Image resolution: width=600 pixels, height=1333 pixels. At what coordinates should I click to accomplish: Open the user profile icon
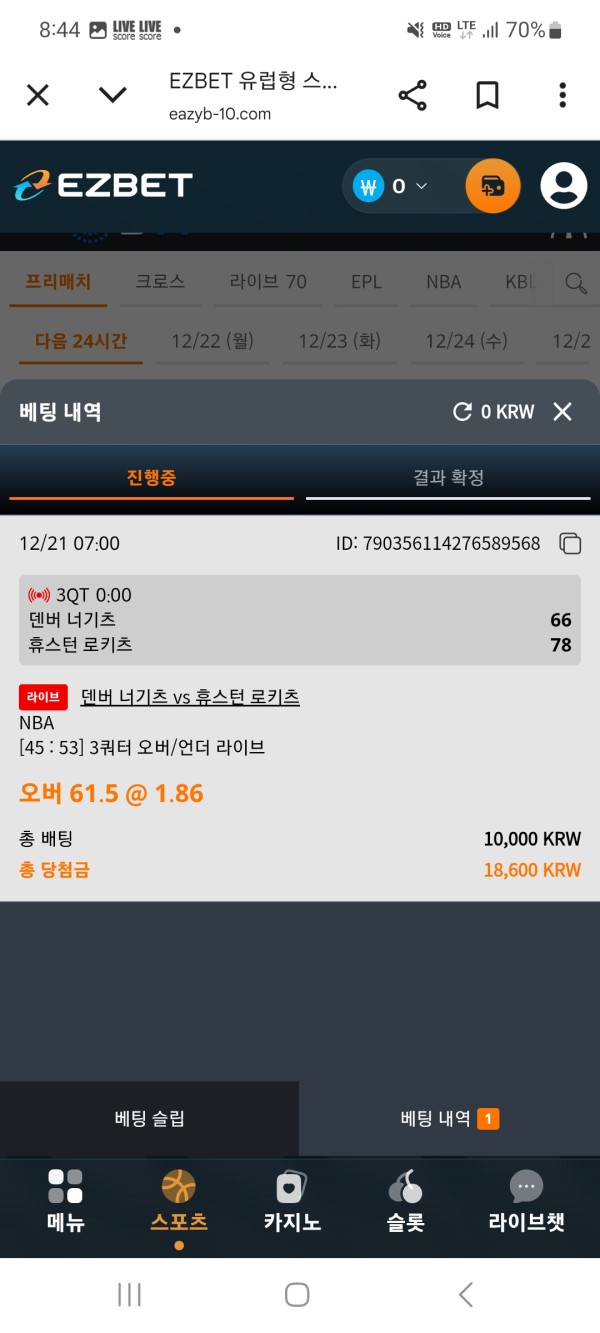tap(563, 186)
